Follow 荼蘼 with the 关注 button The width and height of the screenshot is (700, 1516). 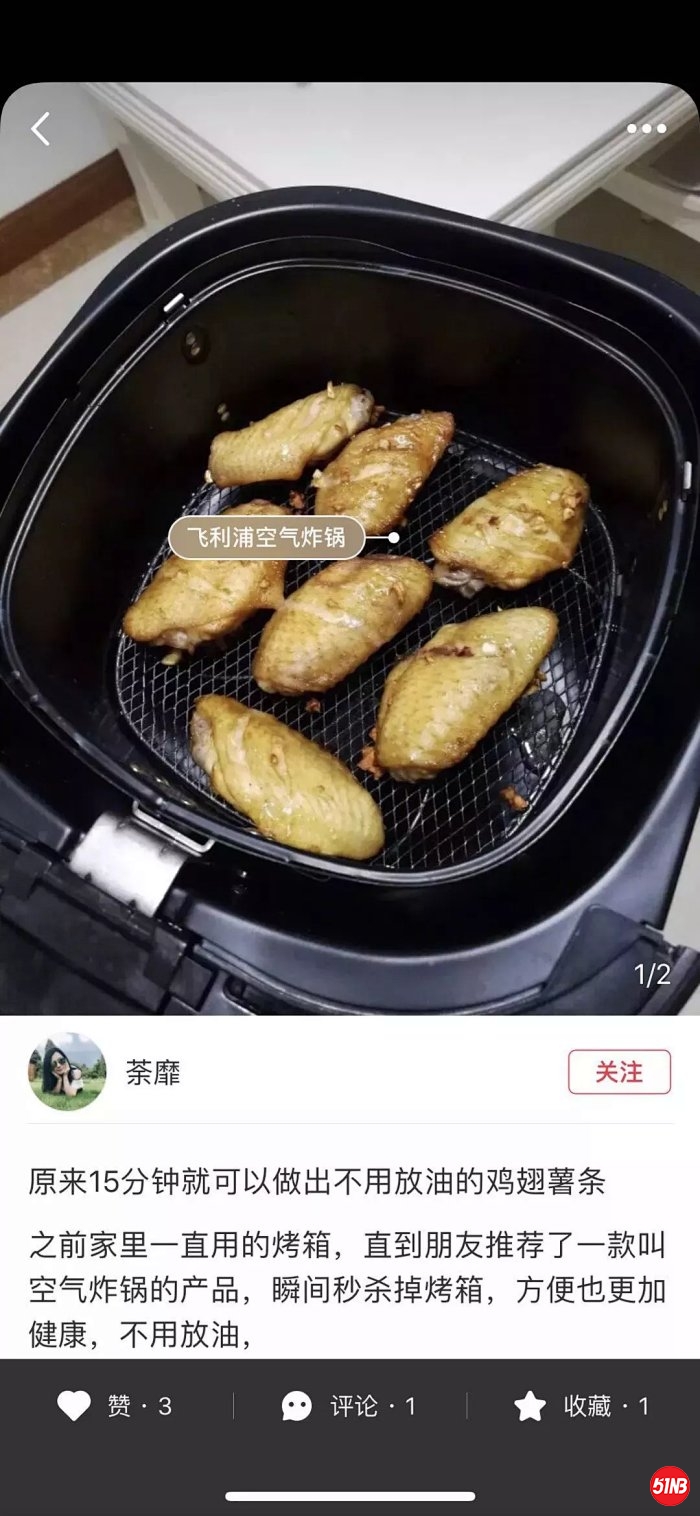click(619, 1072)
